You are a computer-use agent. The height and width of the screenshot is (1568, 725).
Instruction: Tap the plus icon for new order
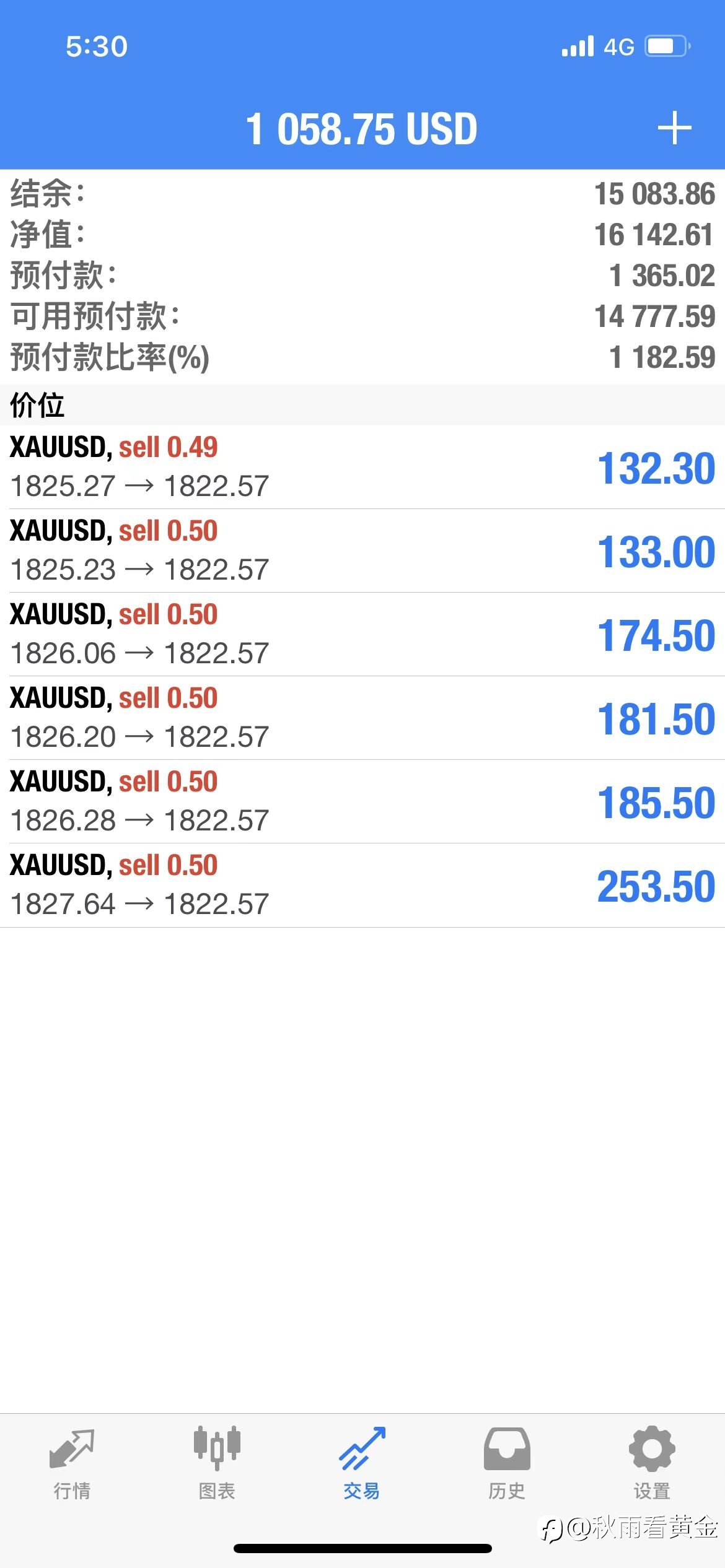[x=674, y=128]
